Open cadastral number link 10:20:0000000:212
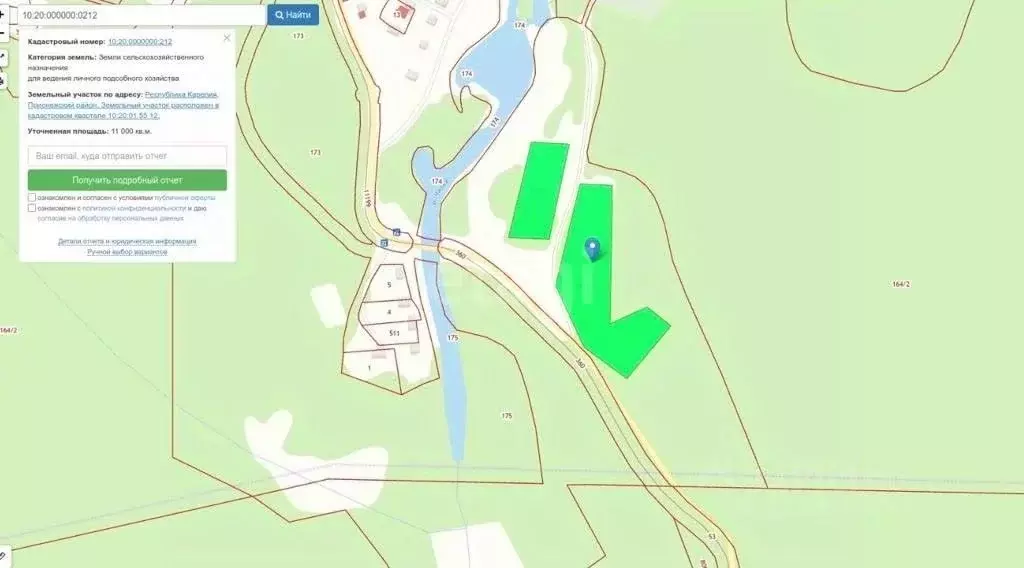The width and height of the screenshot is (1024, 568). pos(140,42)
